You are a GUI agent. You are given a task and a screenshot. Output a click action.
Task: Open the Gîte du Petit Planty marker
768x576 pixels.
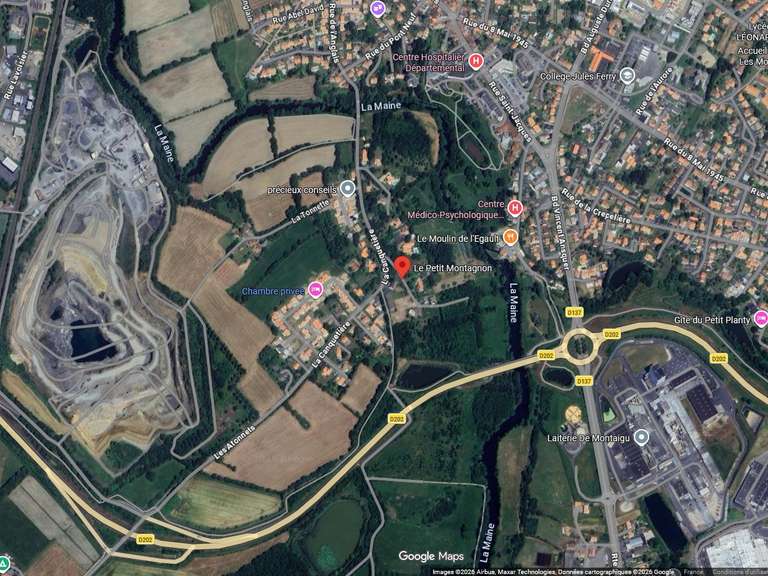click(760, 319)
